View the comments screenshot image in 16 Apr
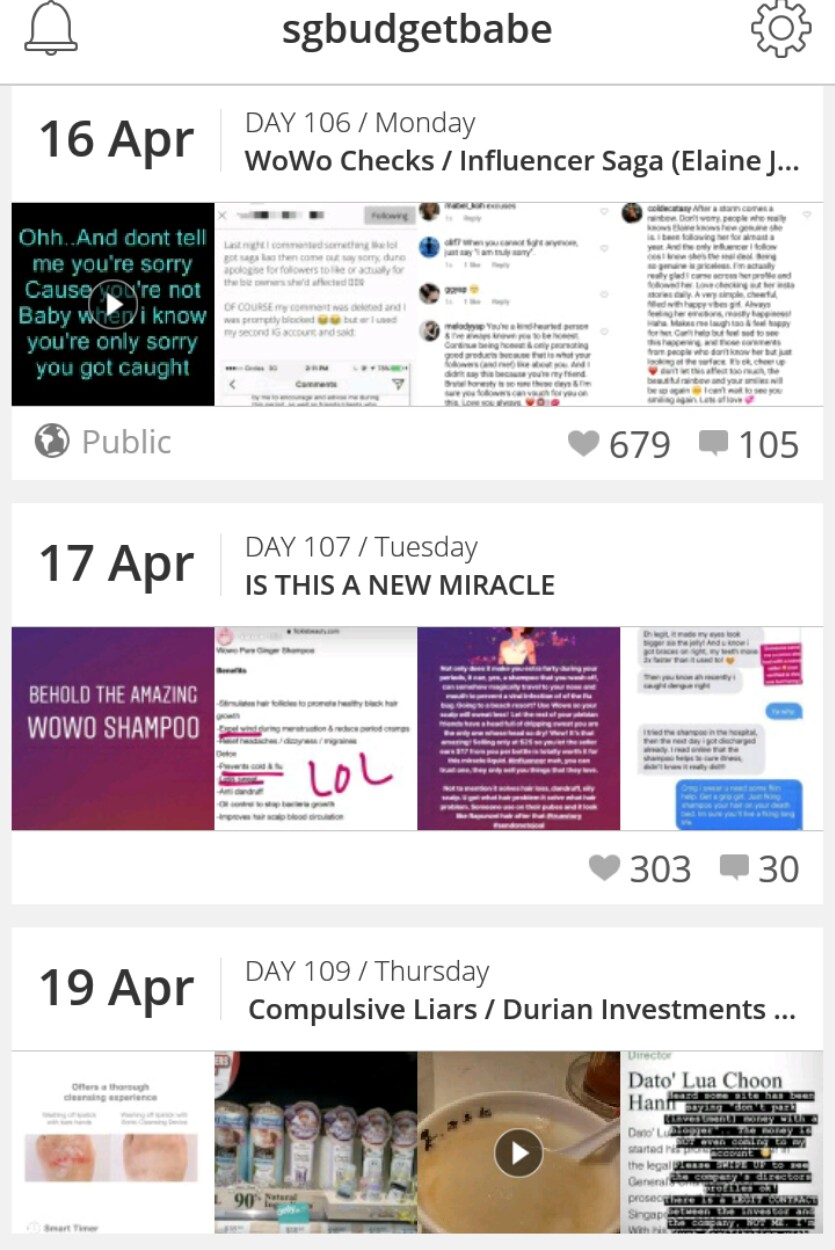This screenshot has width=835, height=1250. click(519, 304)
